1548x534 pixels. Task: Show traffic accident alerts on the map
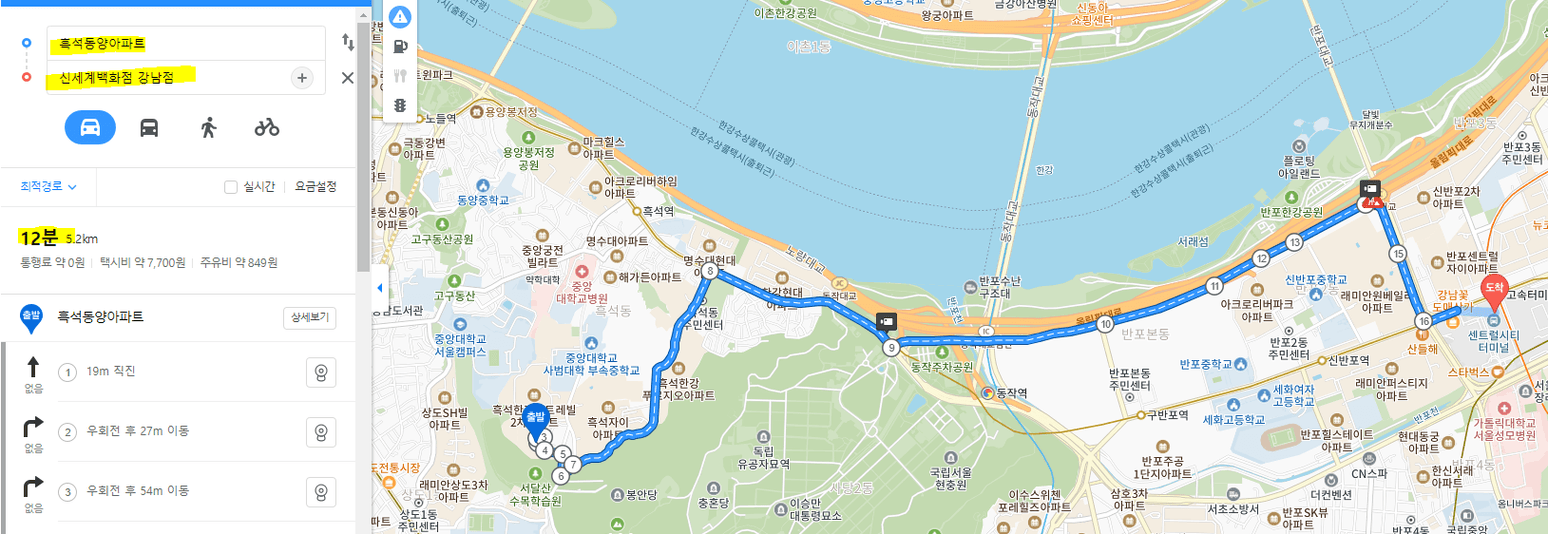tap(400, 17)
